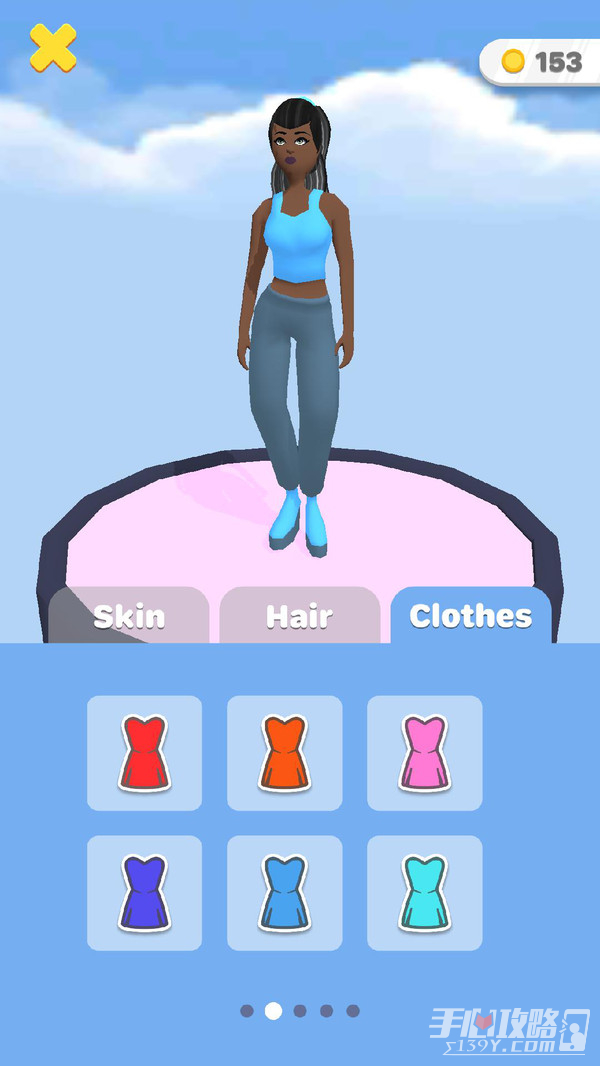Select the Clothes tab

pos(470,616)
